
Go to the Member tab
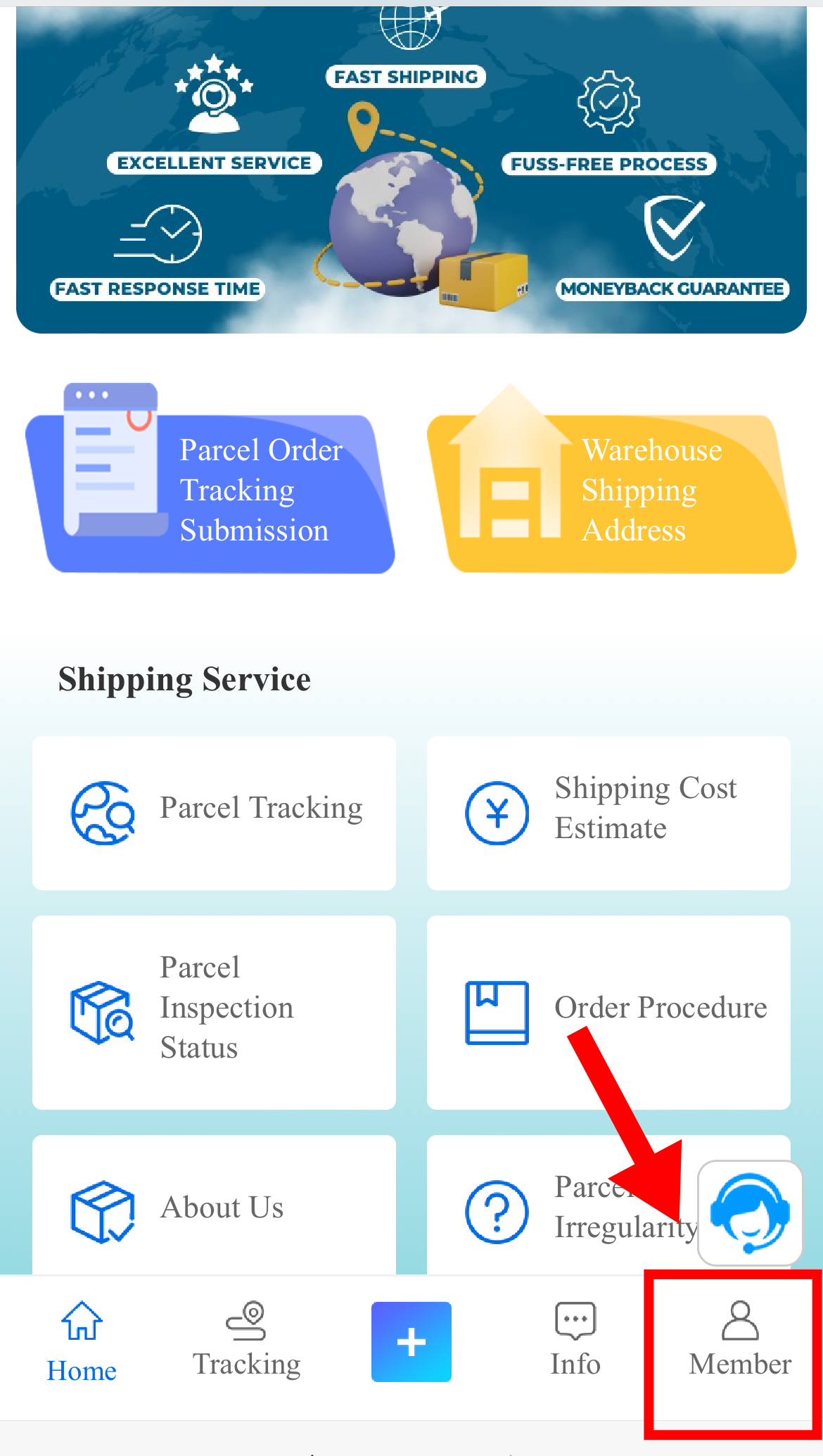pos(740,1342)
